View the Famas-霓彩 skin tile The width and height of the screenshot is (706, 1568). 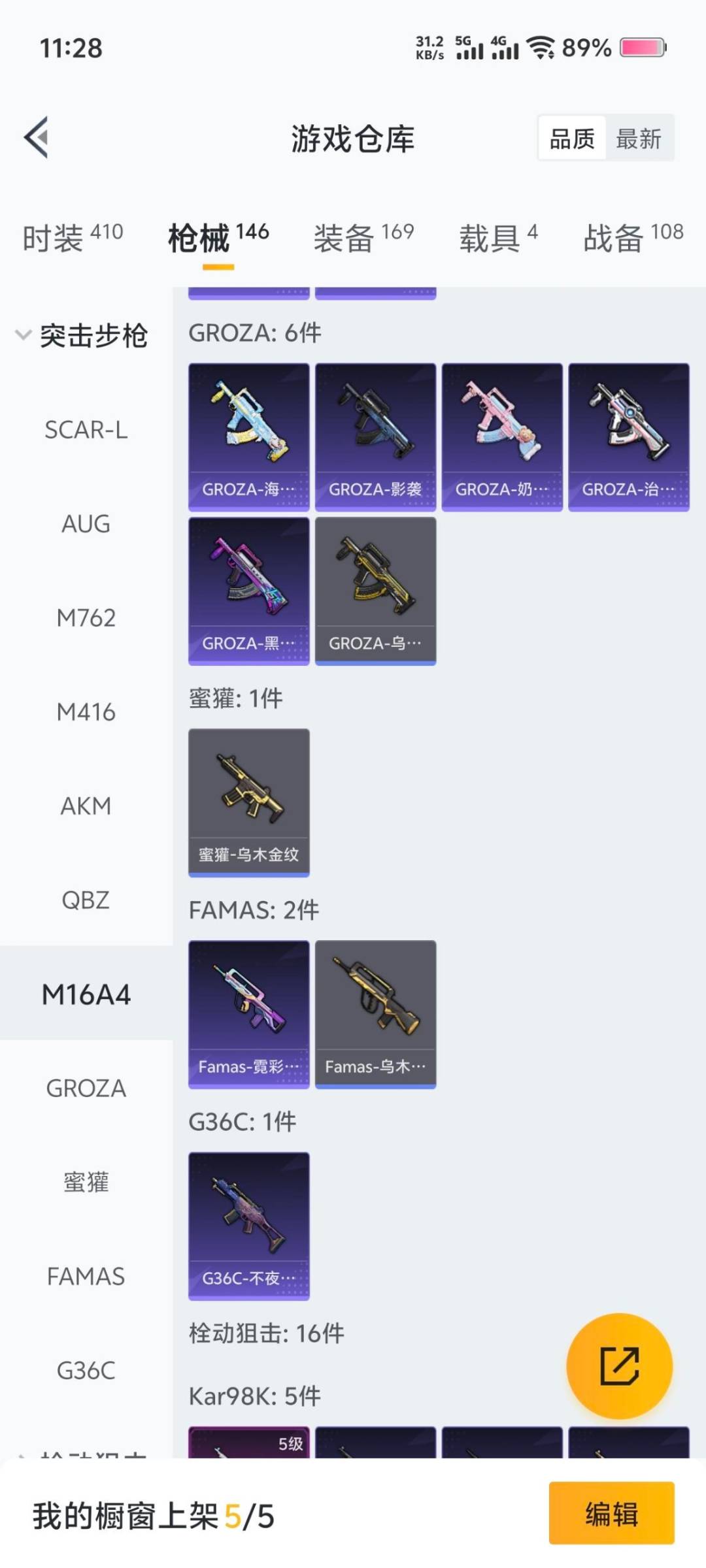248,1014
